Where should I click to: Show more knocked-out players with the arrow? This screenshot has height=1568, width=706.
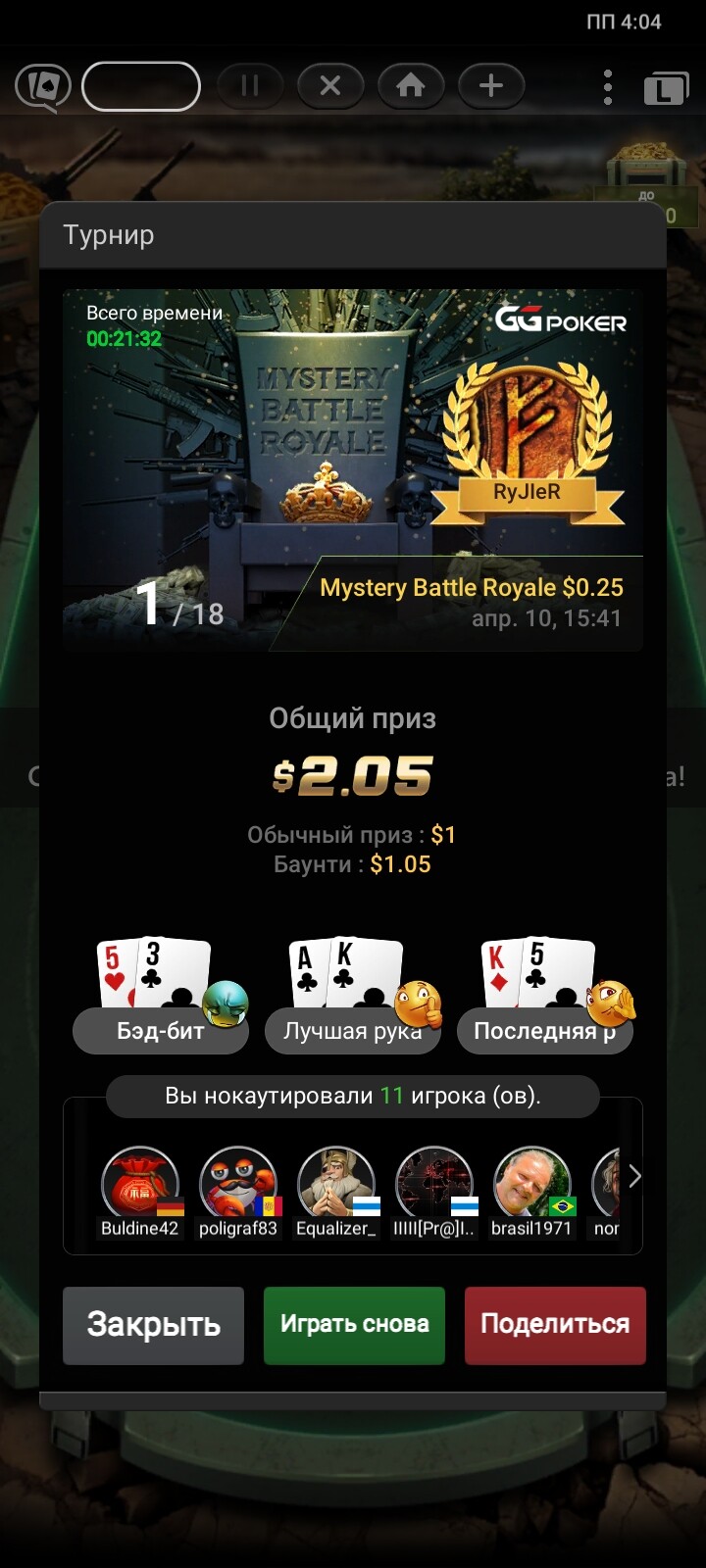tap(633, 1176)
